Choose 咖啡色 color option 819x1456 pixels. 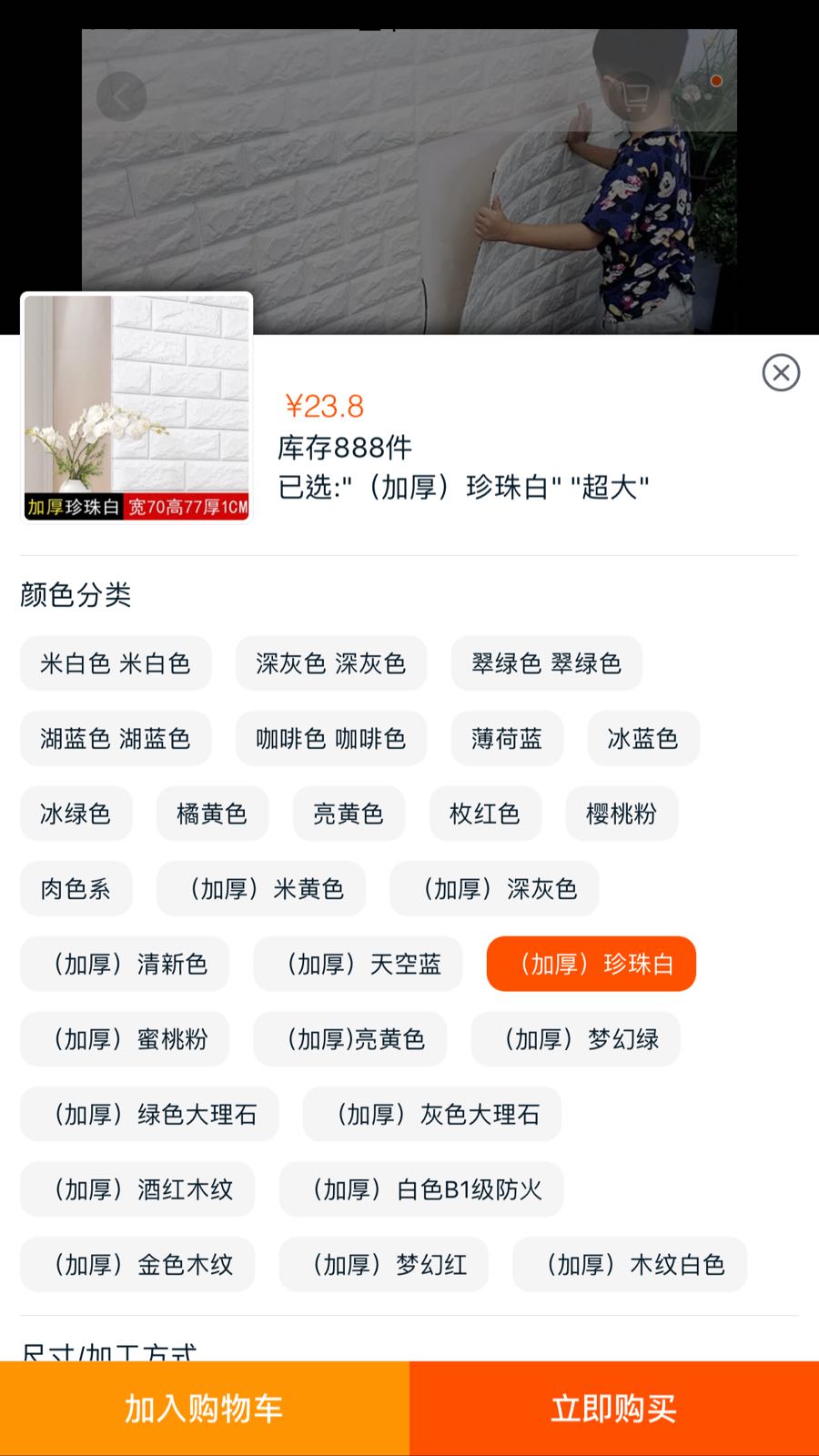(330, 738)
